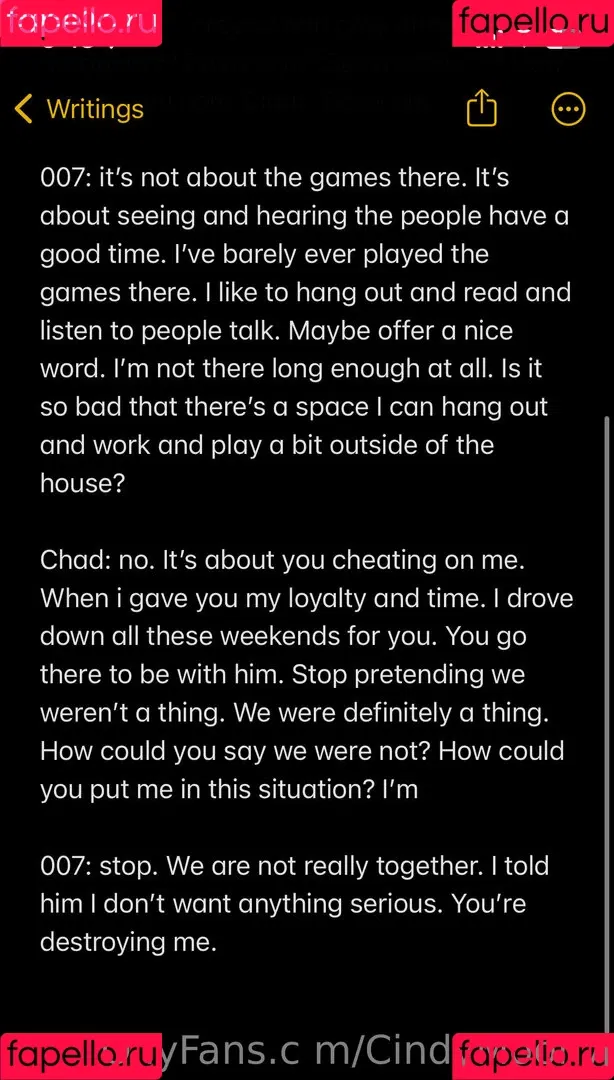Viewport: 614px width, 1080px height.
Task: Go back to the Writings folder
Action: point(78,109)
